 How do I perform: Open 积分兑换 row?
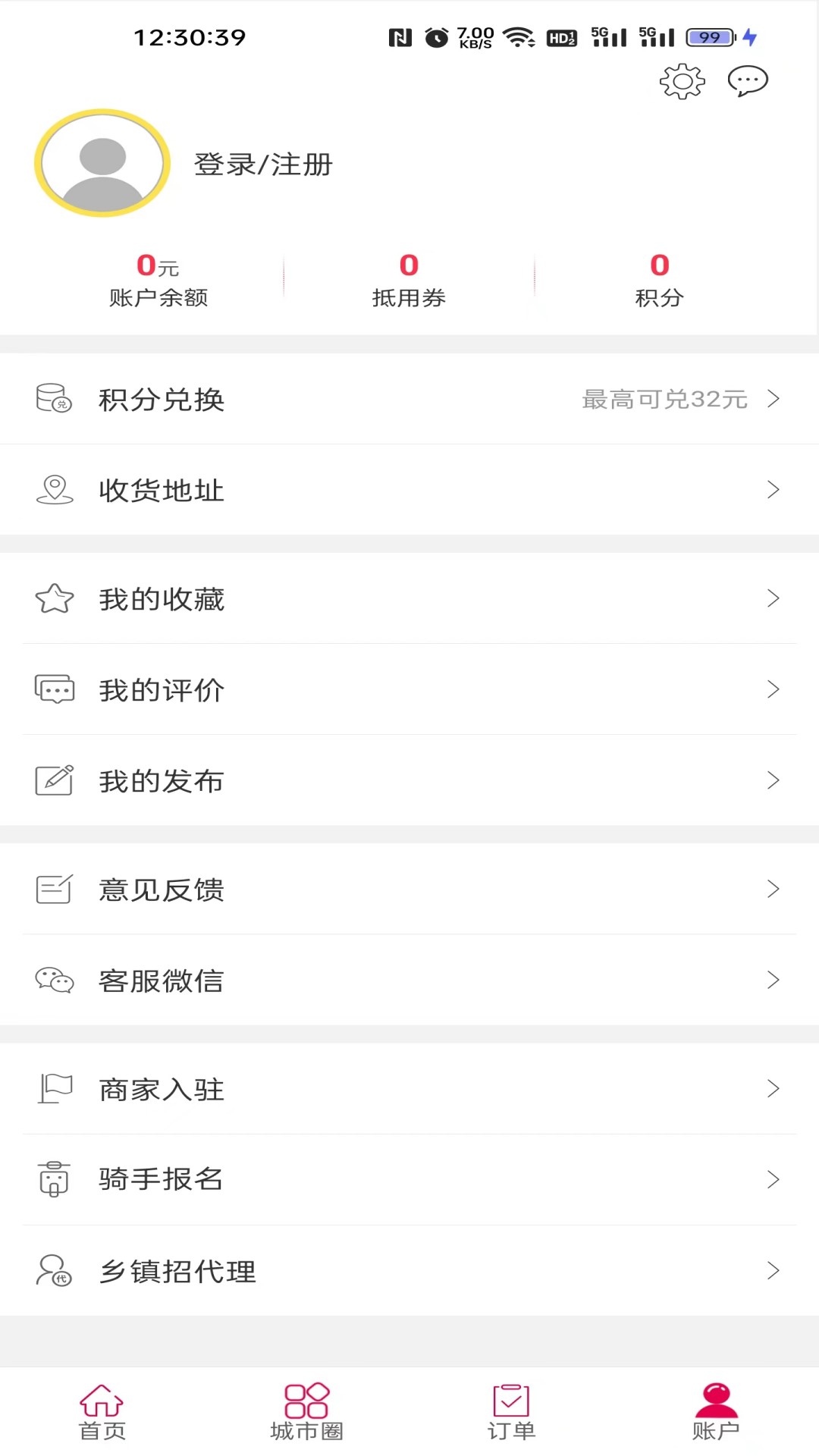(409, 399)
